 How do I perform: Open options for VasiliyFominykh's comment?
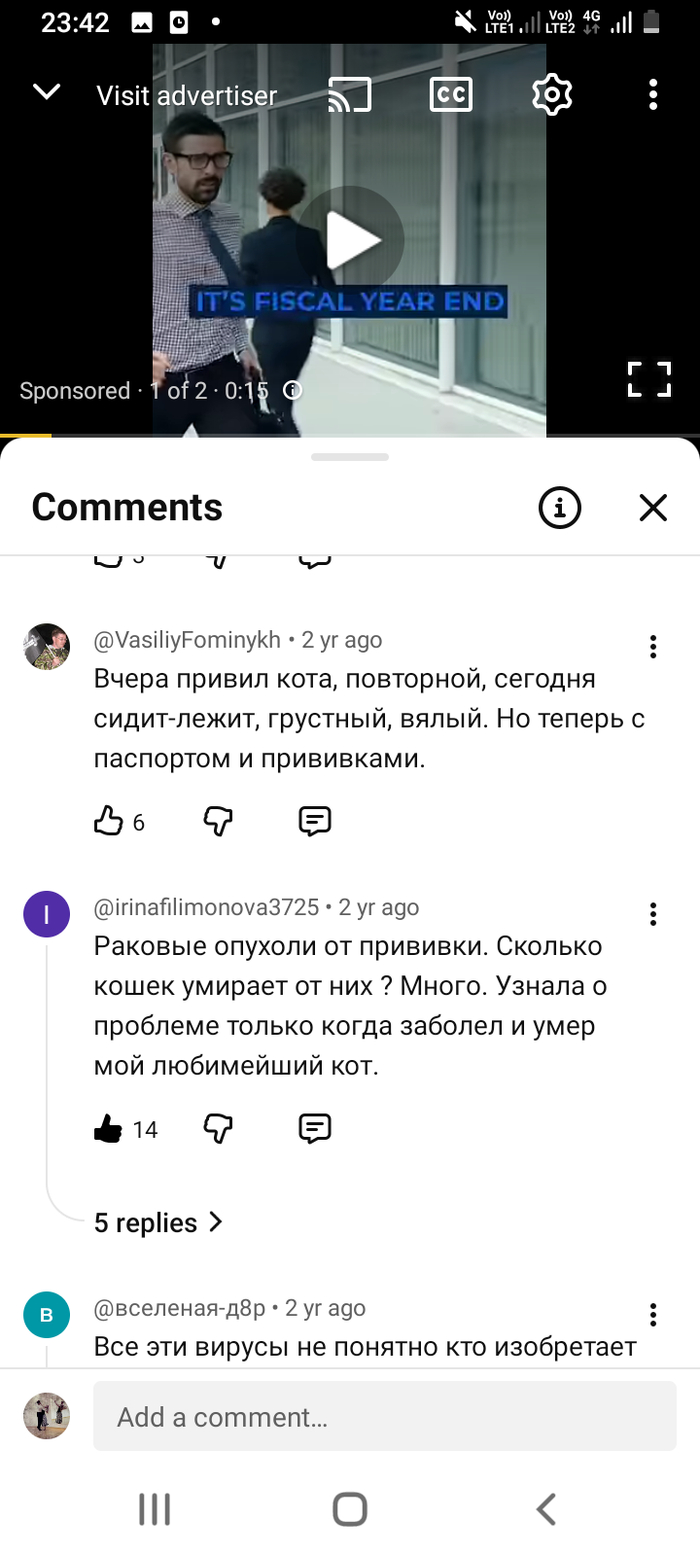[x=653, y=646]
